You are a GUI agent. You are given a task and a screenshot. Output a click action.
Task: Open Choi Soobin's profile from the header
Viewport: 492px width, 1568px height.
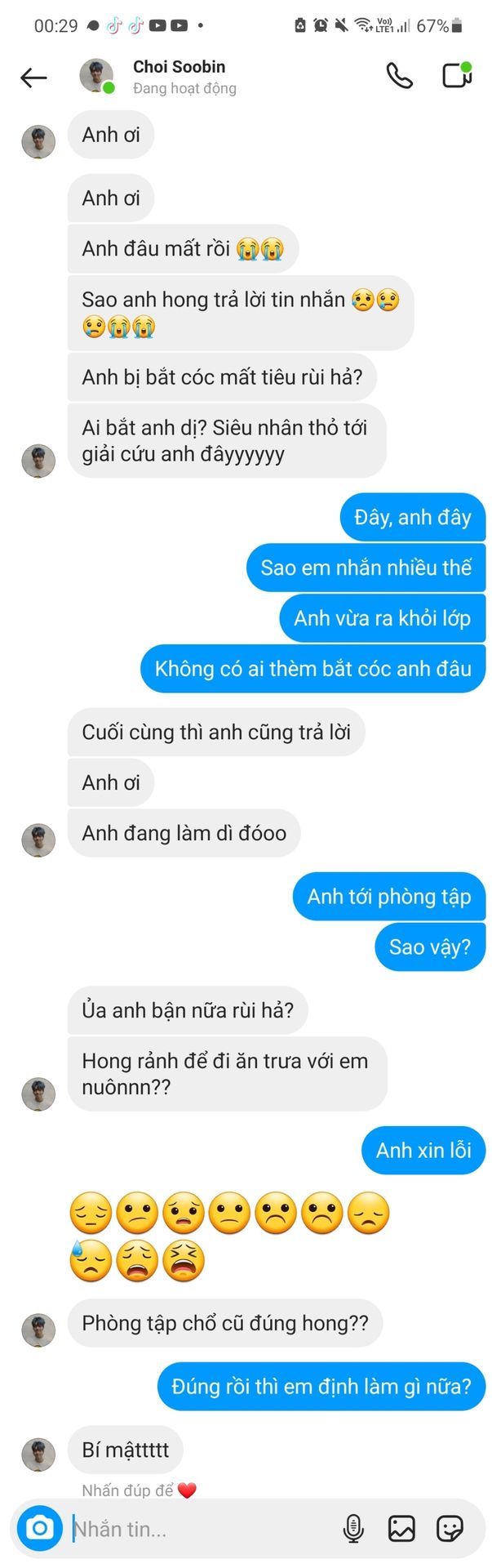[179, 77]
